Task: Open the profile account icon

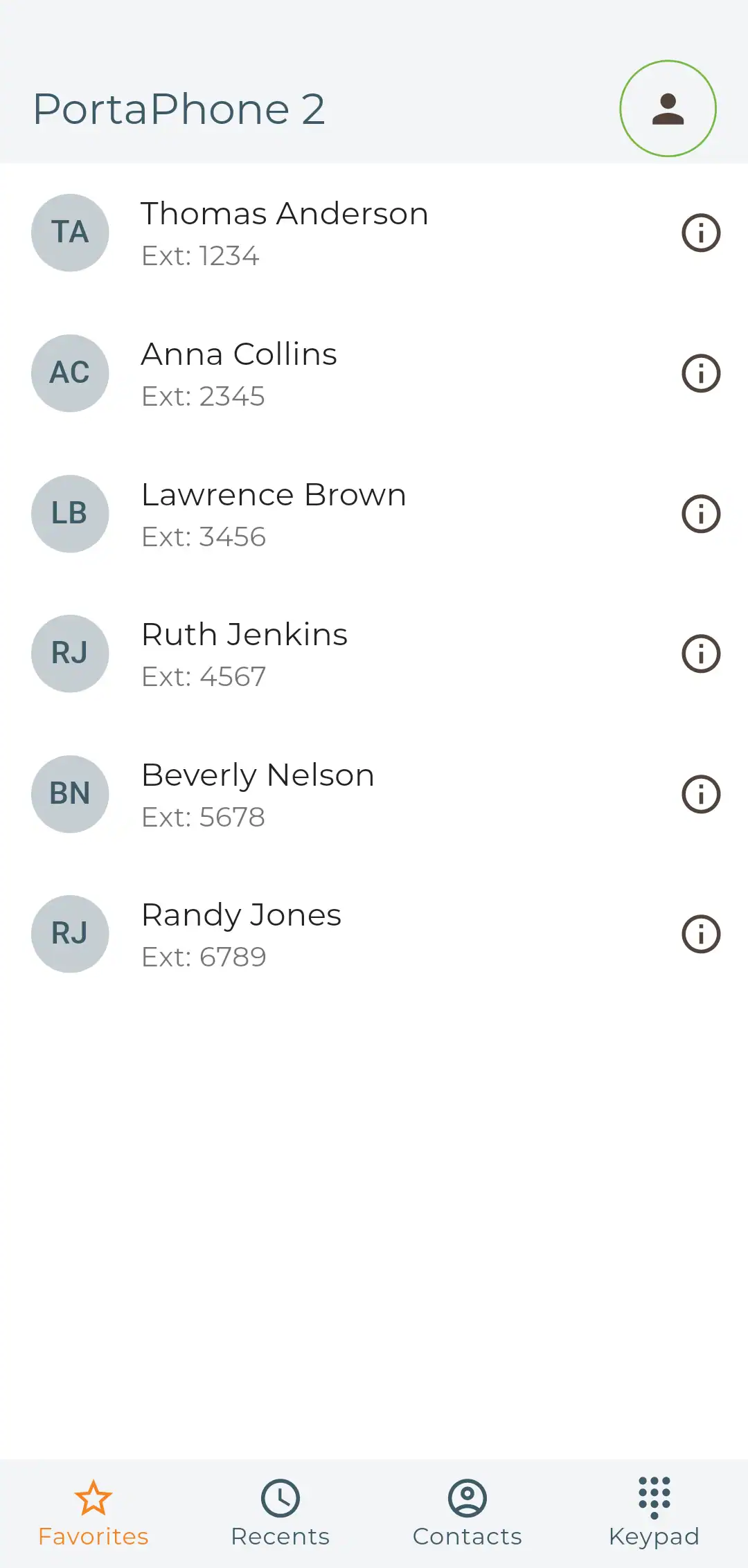Action: click(x=668, y=109)
